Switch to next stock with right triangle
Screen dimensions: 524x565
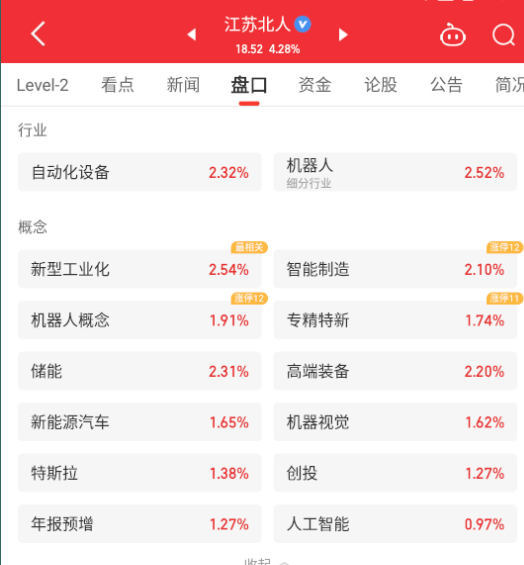click(x=343, y=35)
